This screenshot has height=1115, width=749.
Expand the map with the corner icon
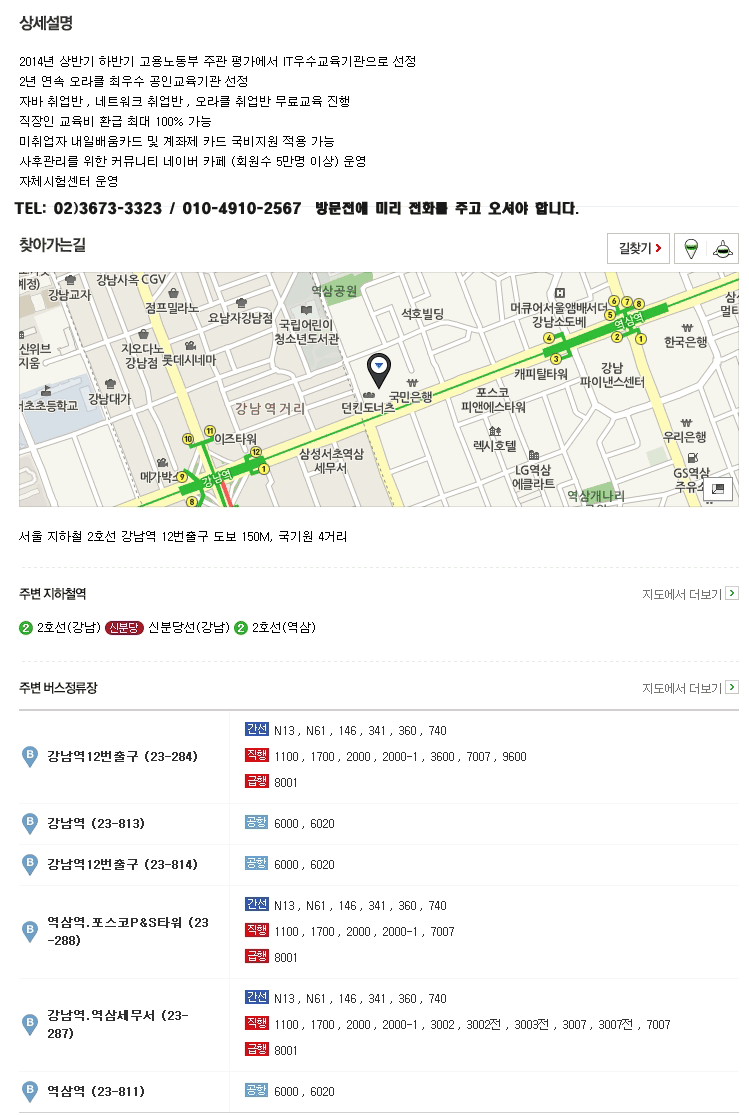[x=717, y=489]
